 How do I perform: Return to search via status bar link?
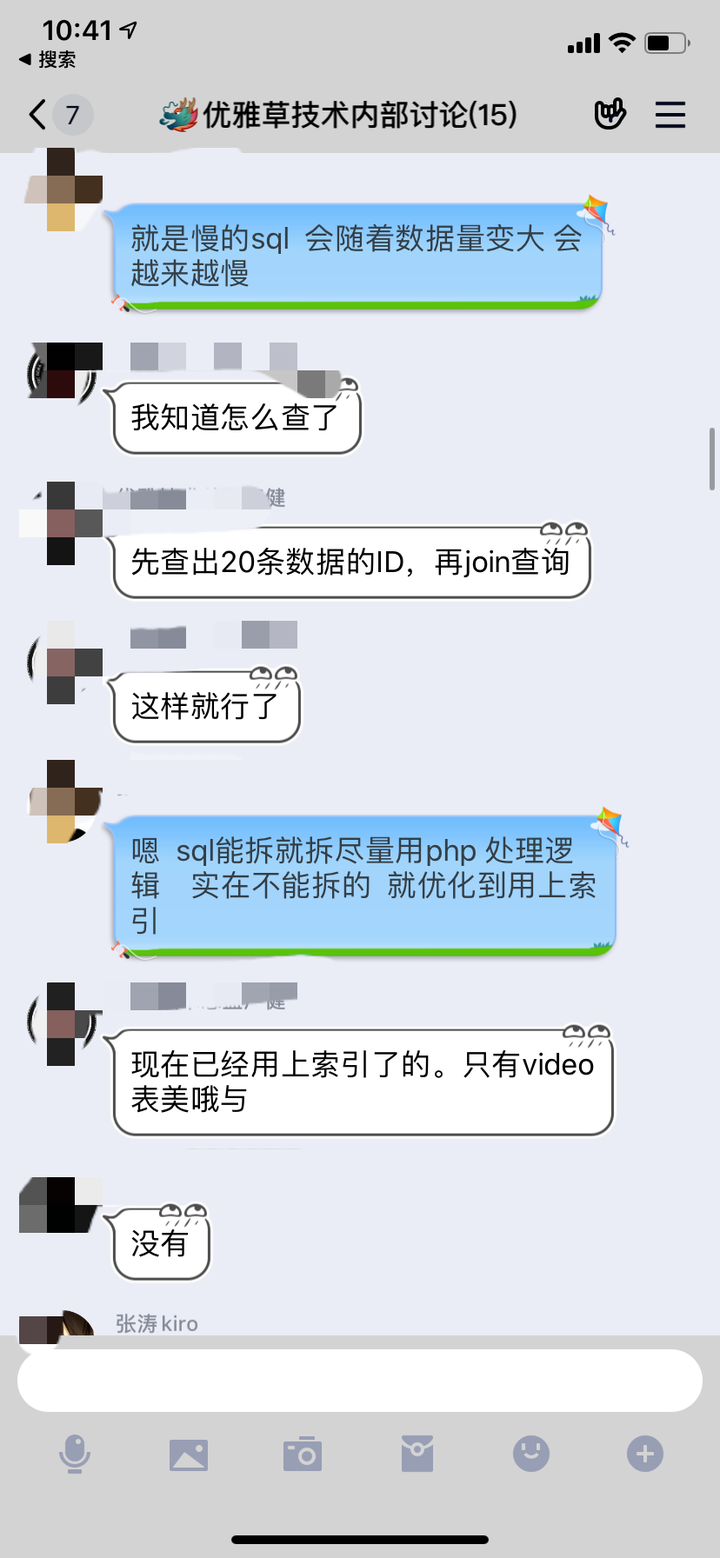[x=48, y=60]
